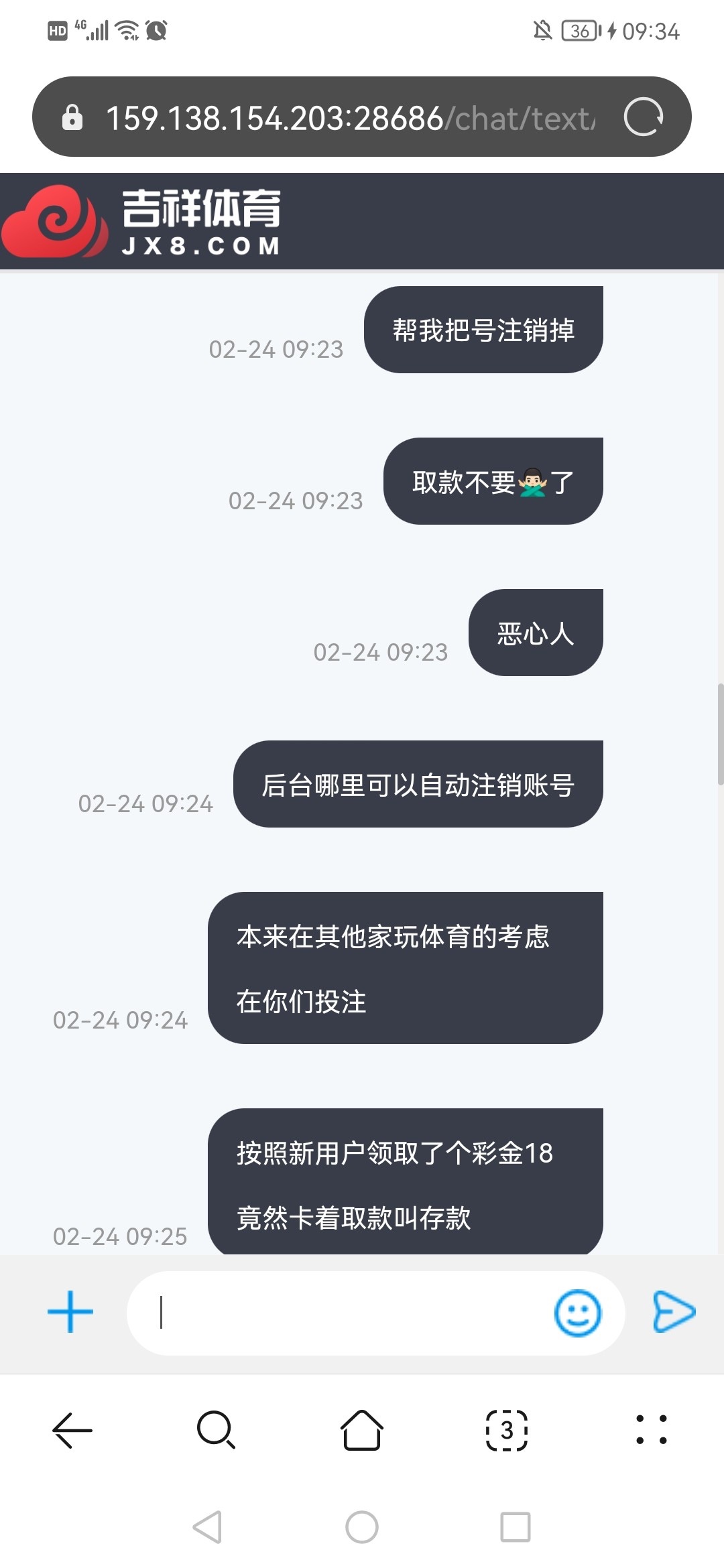Tap the system home circle button
This screenshot has height=1568, width=724.
click(362, 1527)
